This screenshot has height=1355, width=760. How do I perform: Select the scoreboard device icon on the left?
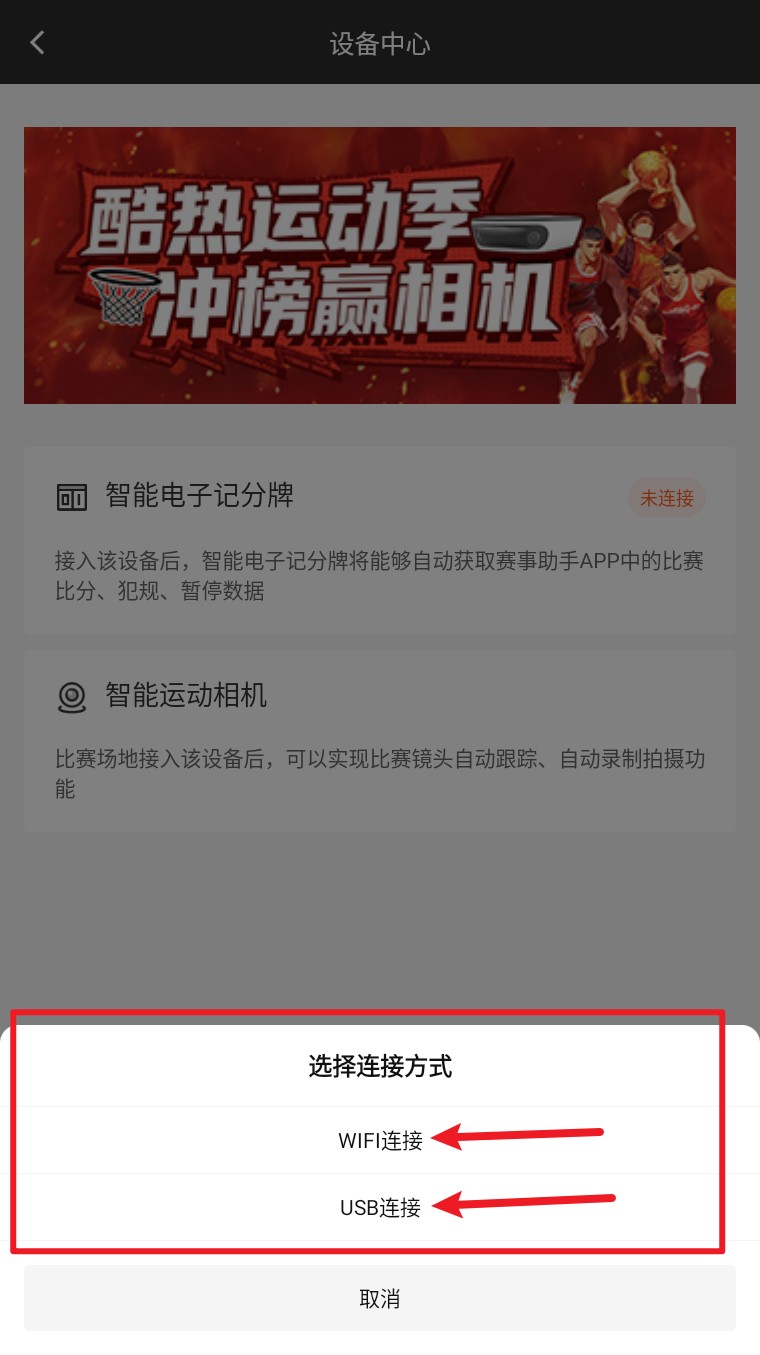[71, 496]
